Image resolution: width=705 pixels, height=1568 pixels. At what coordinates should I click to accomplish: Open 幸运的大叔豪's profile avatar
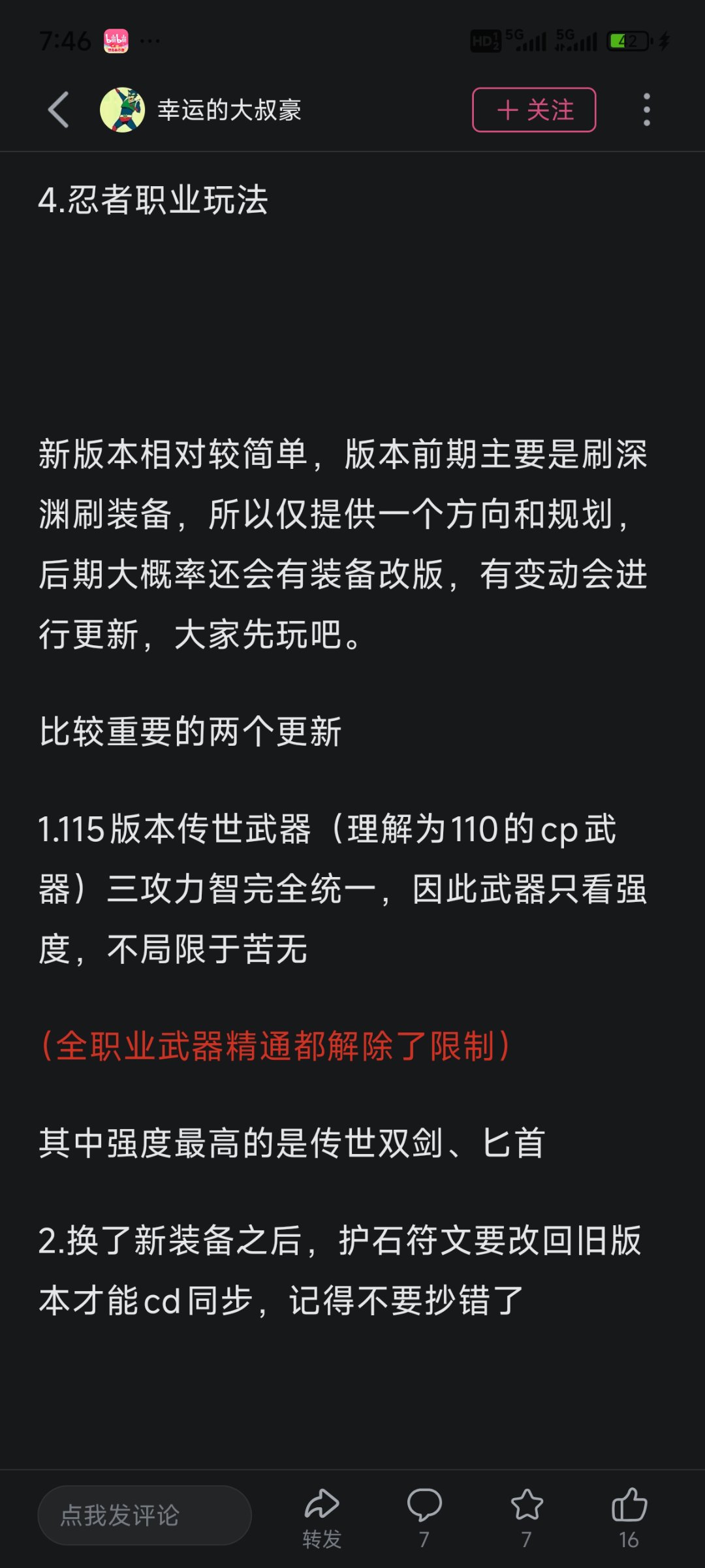click(122, 110)
